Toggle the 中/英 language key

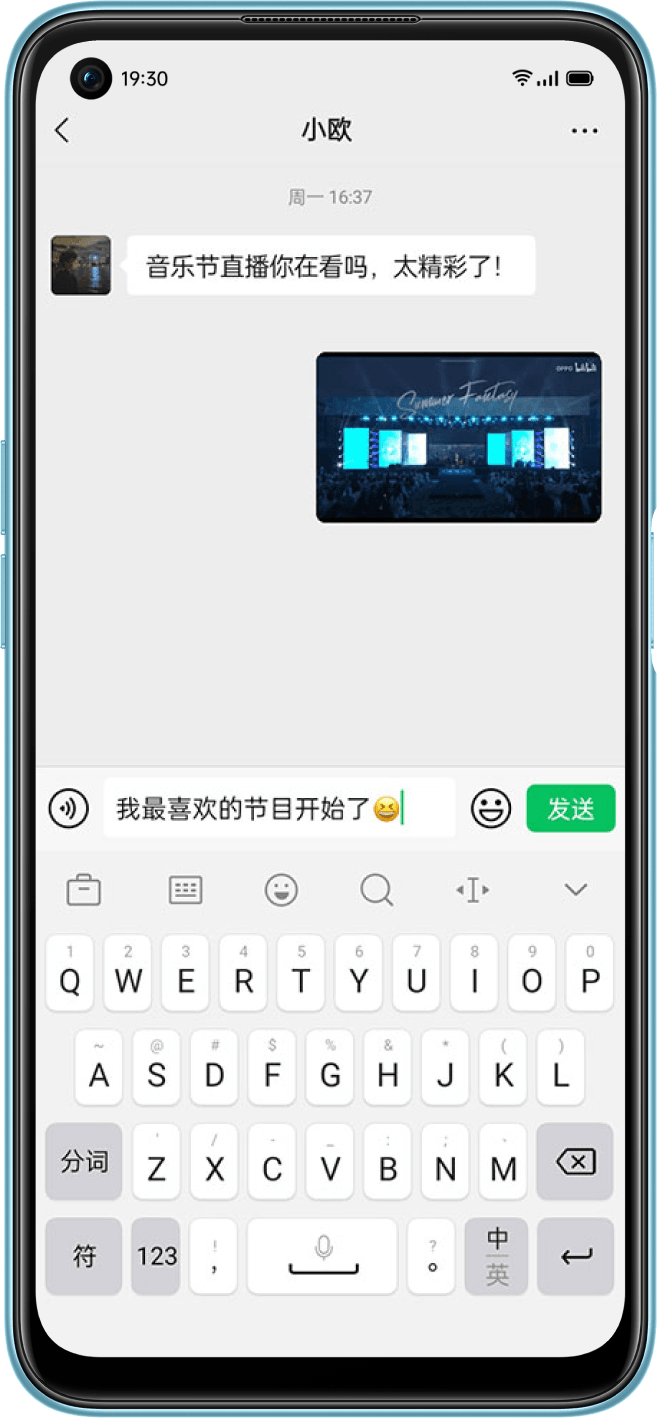pos(497,1256)
